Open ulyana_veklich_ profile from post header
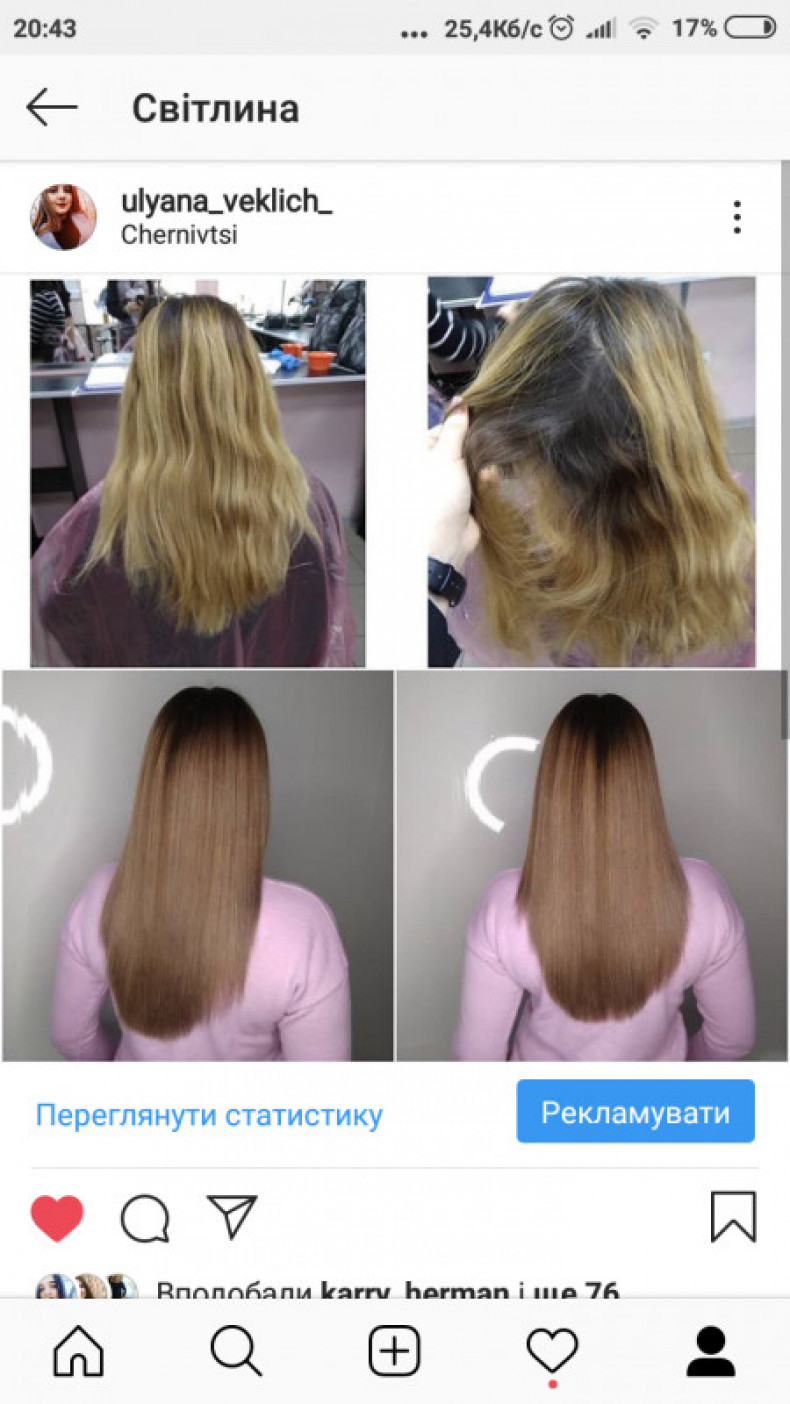 click(226, 201)
